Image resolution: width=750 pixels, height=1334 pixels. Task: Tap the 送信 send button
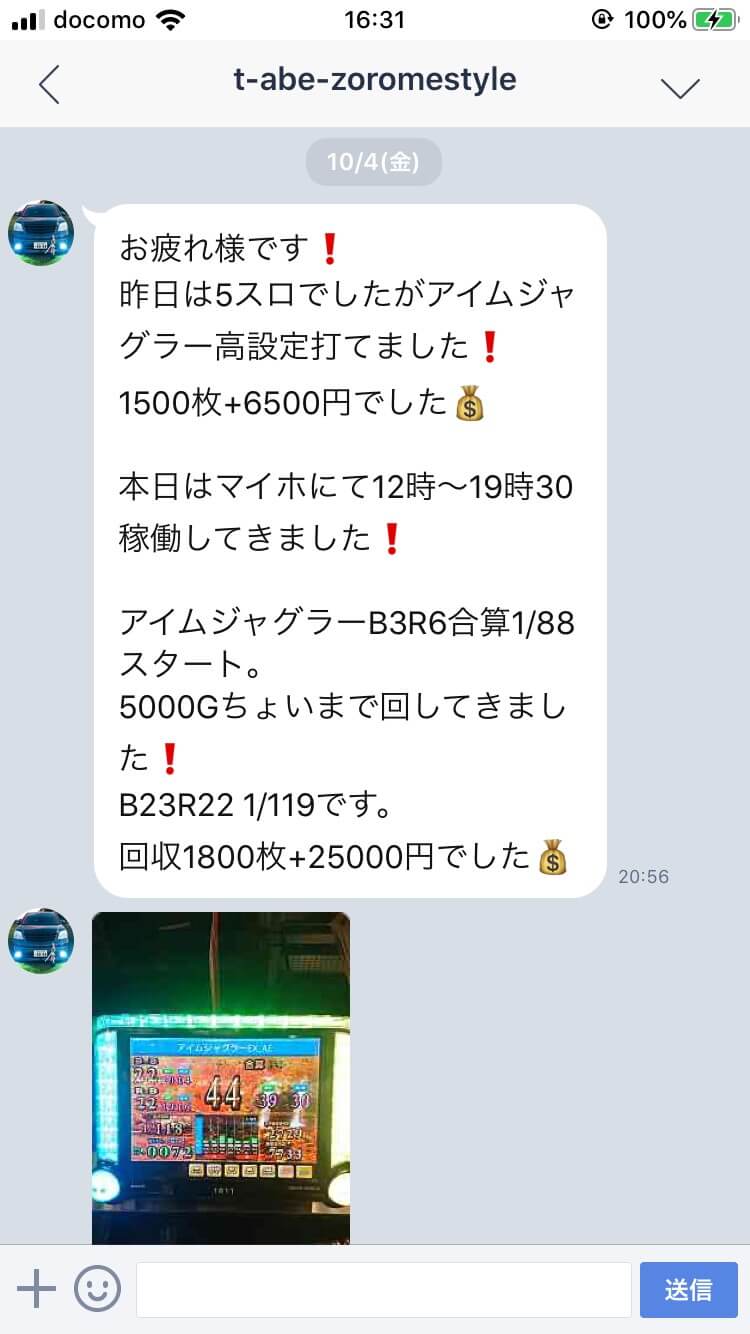tap(688, 1289)
